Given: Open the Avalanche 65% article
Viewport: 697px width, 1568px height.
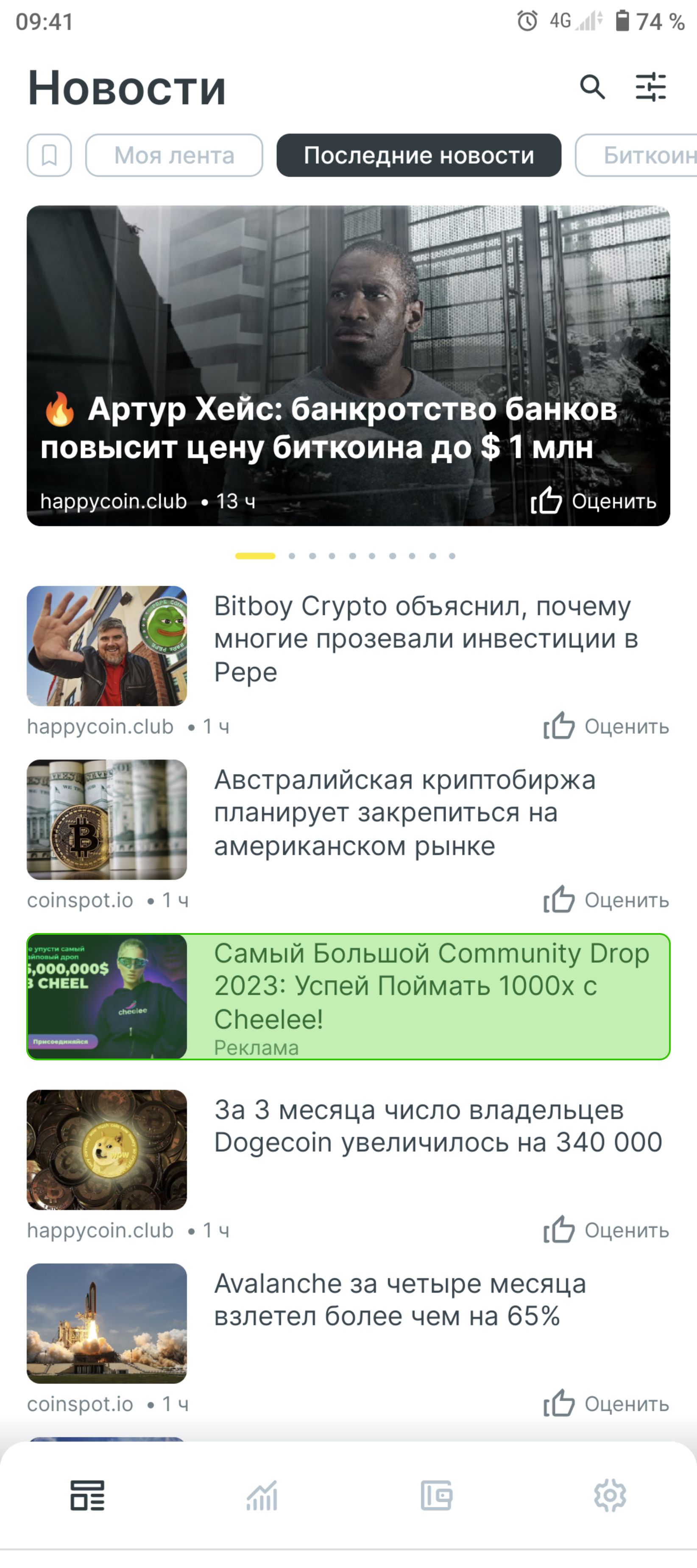Looking at the screenshot, I should [400, 1300].
